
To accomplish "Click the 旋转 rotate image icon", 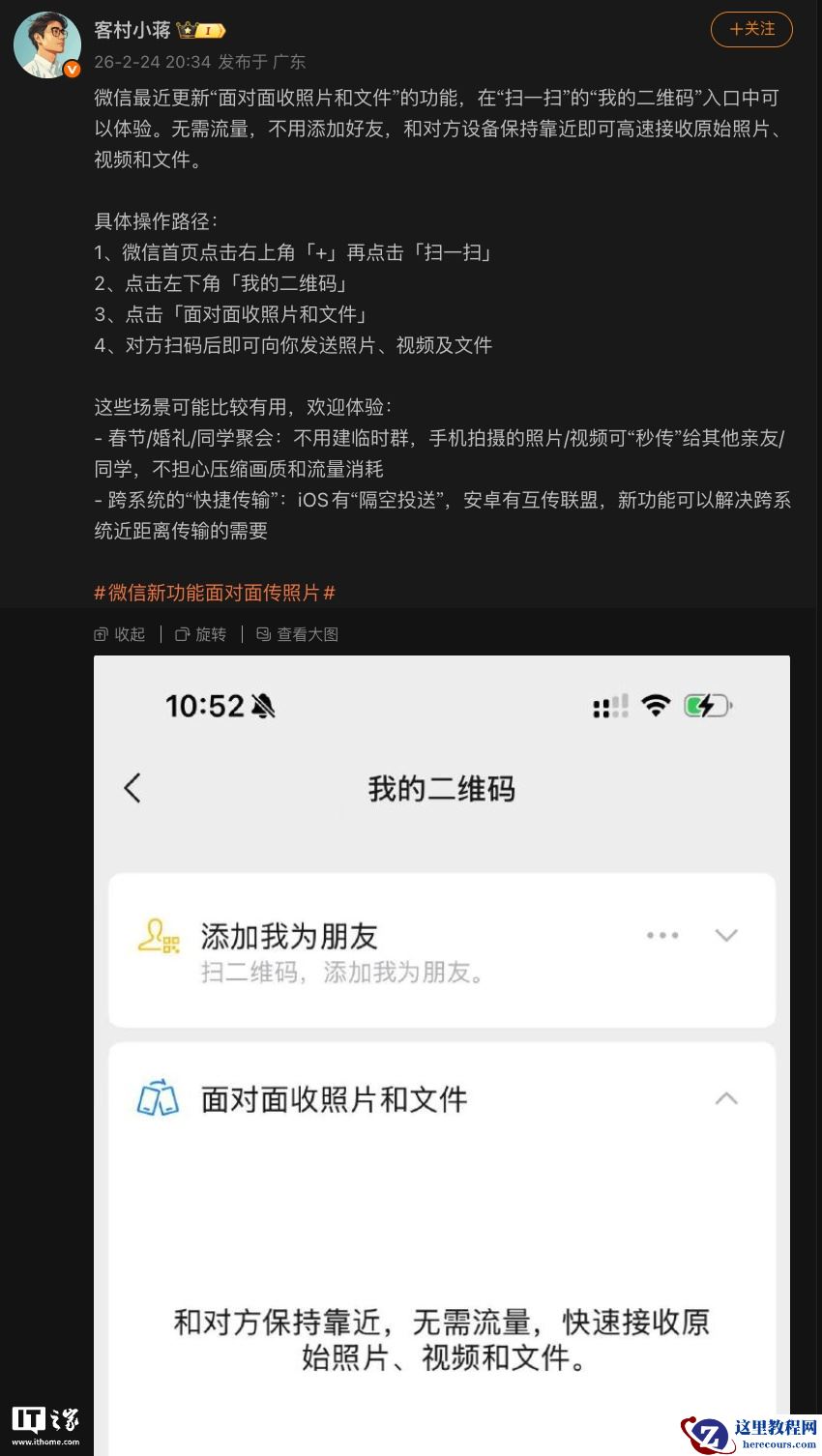I will (x=183, y=633).
